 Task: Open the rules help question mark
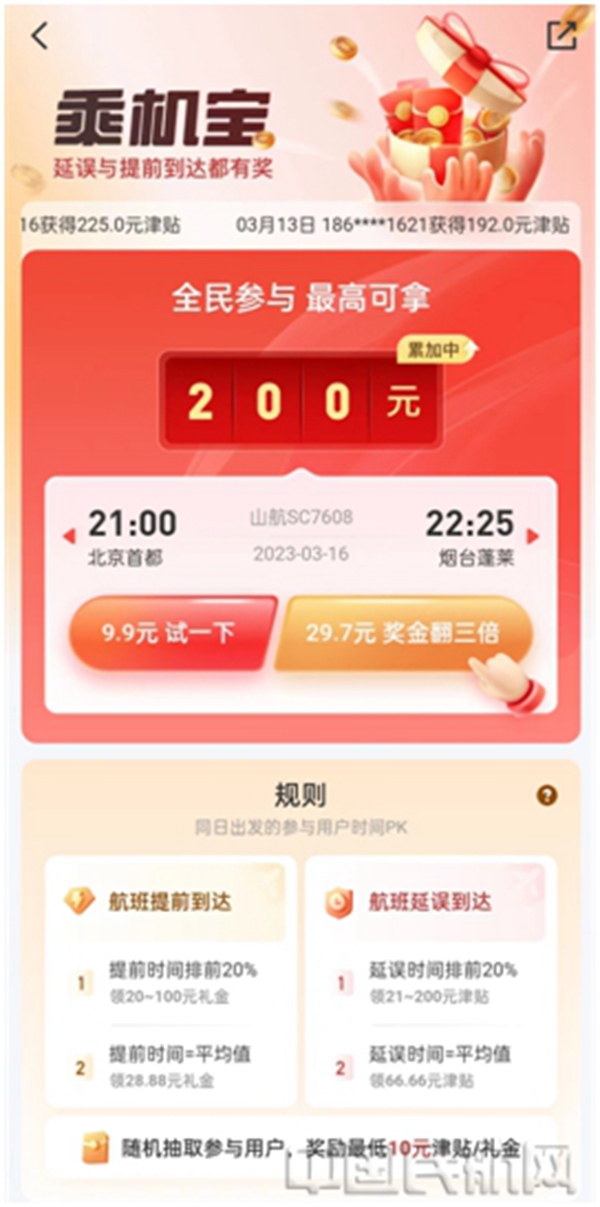546,796
